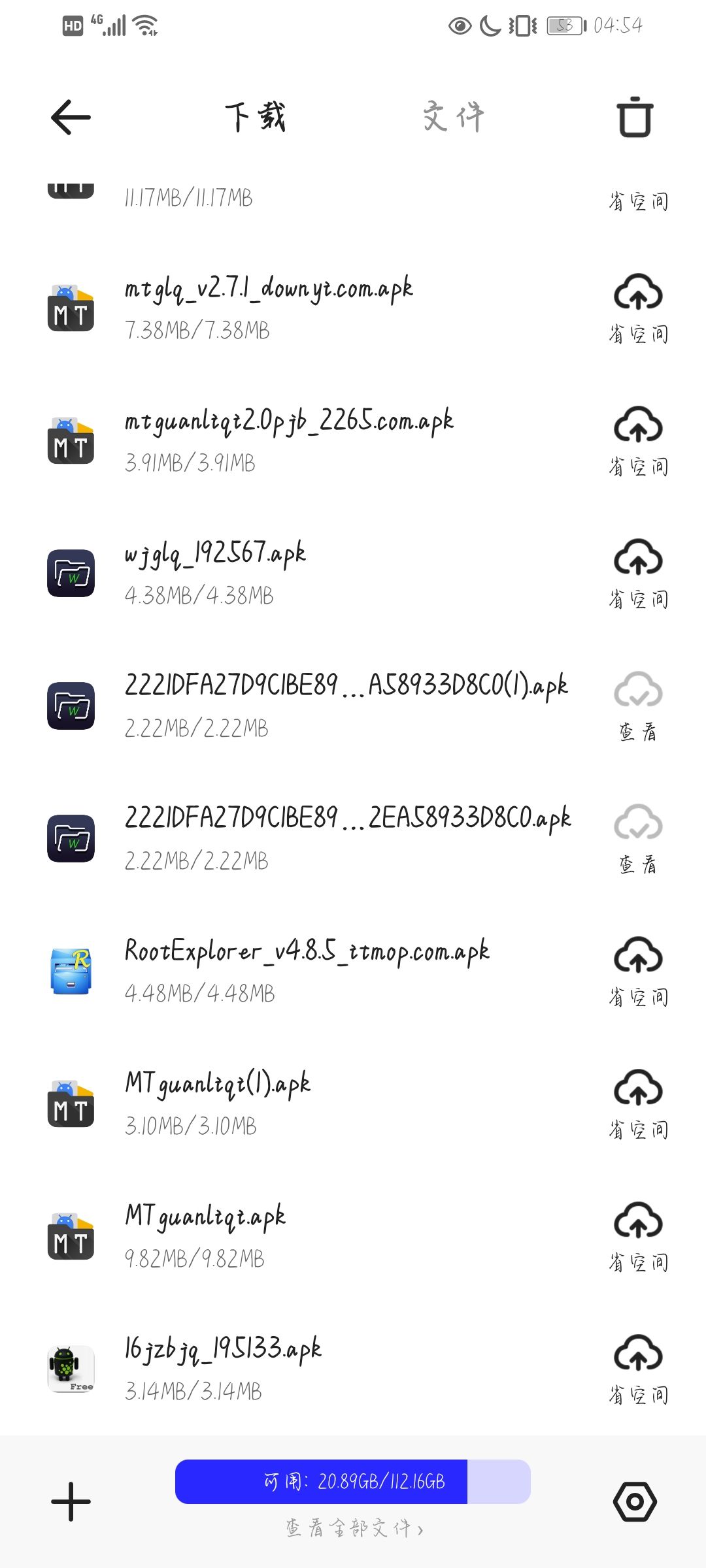Tap the plus icon to add a download
Image resolution: width=706 pixels, height=1568 pixels.
70,1501
